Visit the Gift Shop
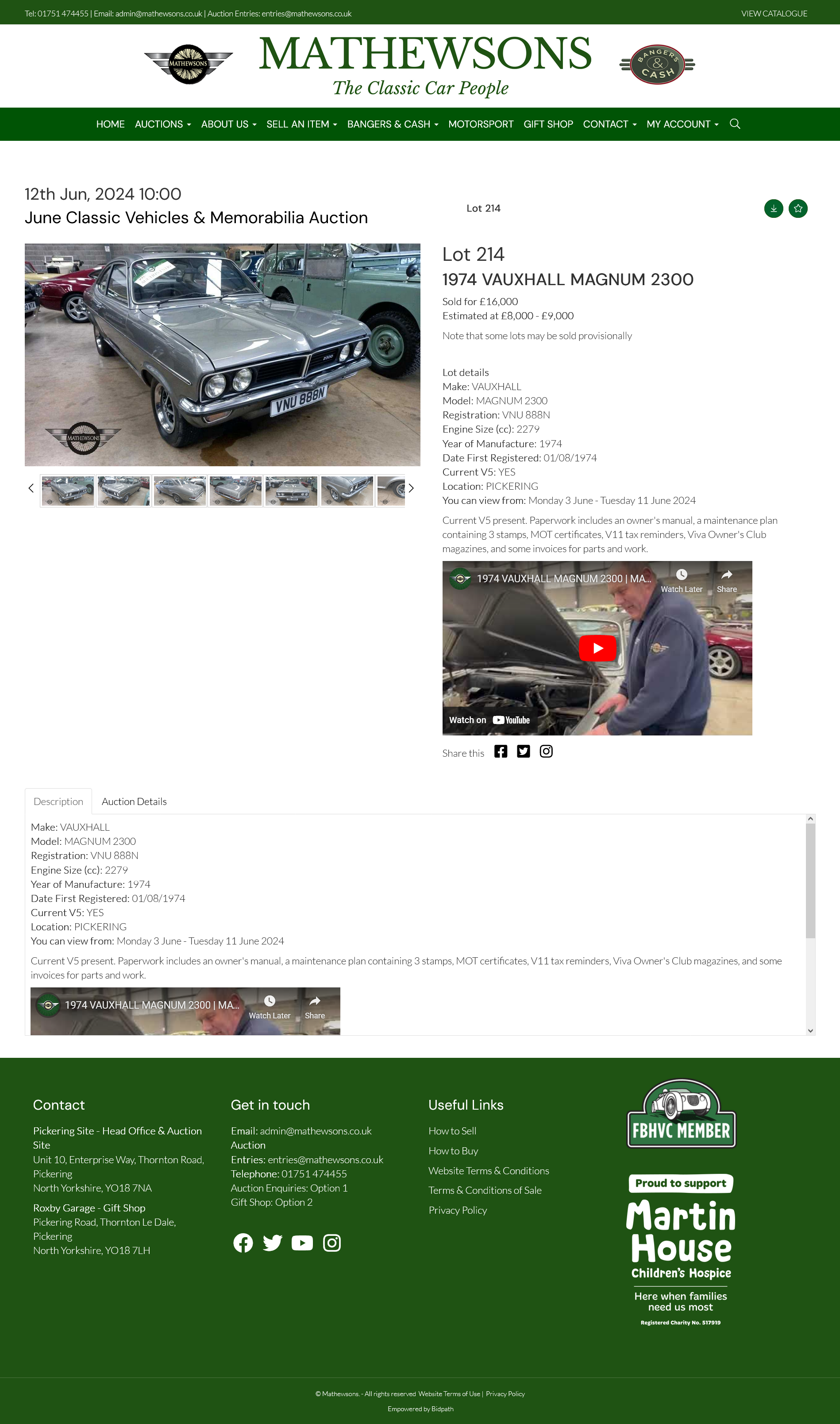The height and width of the screenshot is (1424, 840). (548, 124)
